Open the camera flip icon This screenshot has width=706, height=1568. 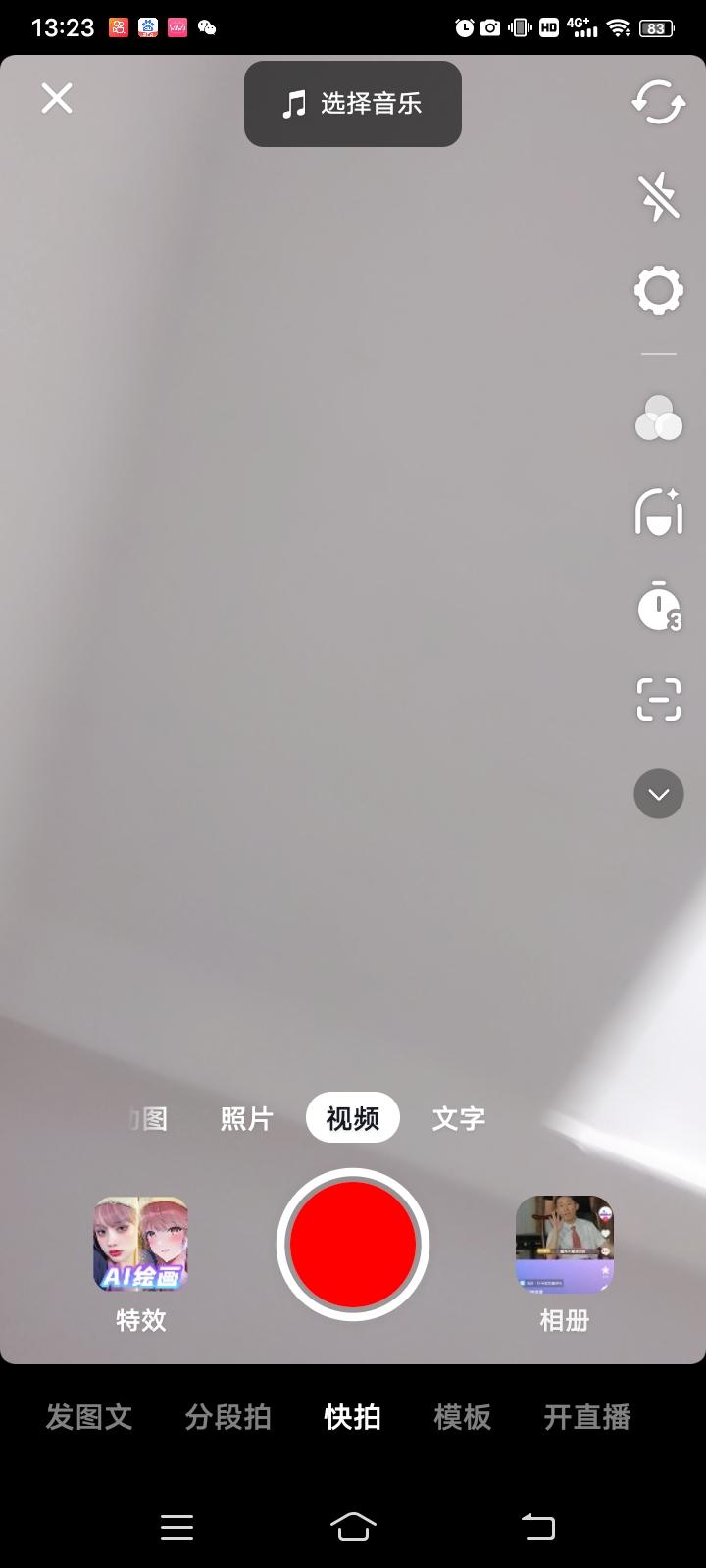[657, 103]
